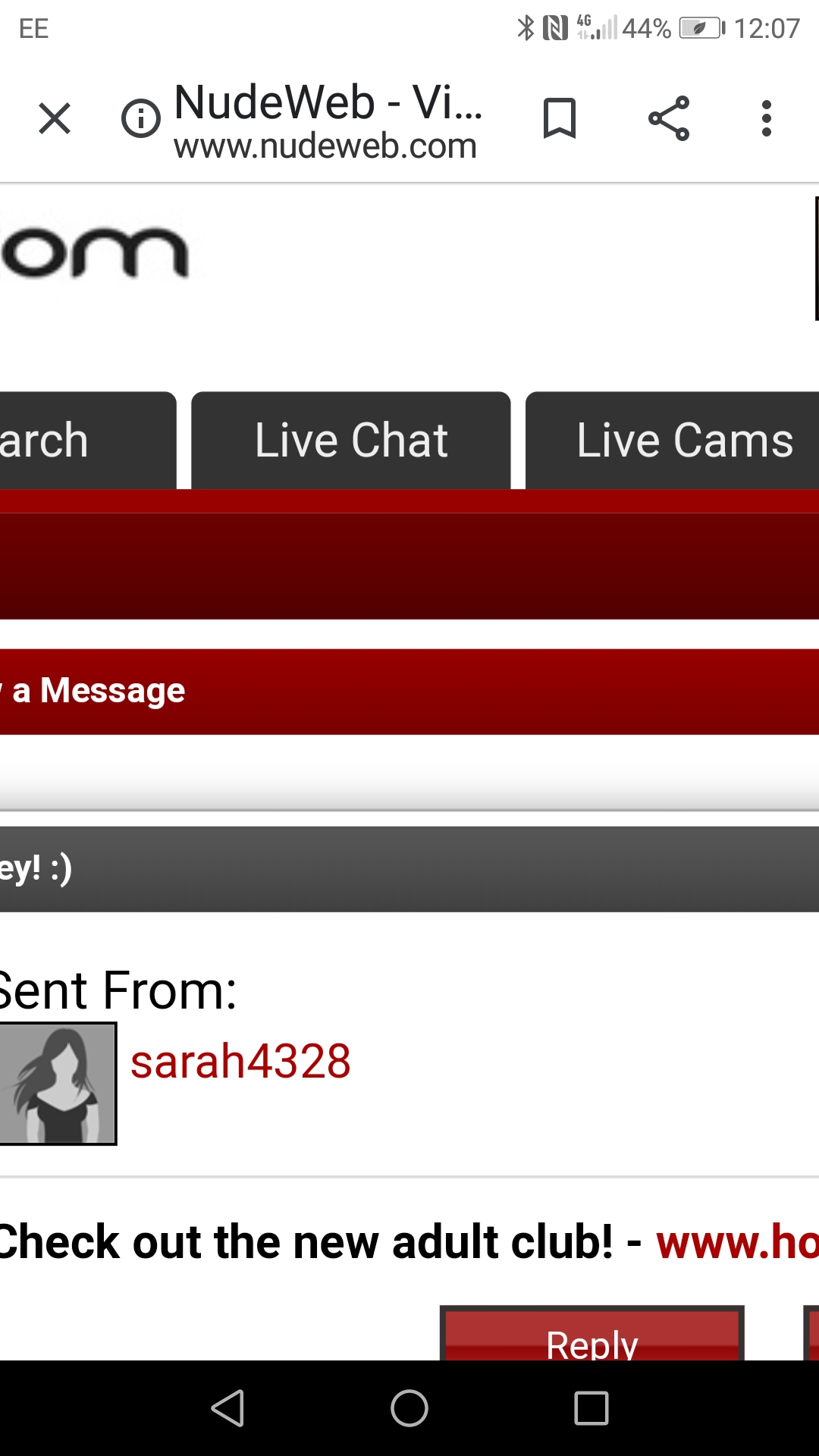The height and width of the screenshot is (1456, 819).
Task: Bookmark this page
Action: [x=560, y=119]
